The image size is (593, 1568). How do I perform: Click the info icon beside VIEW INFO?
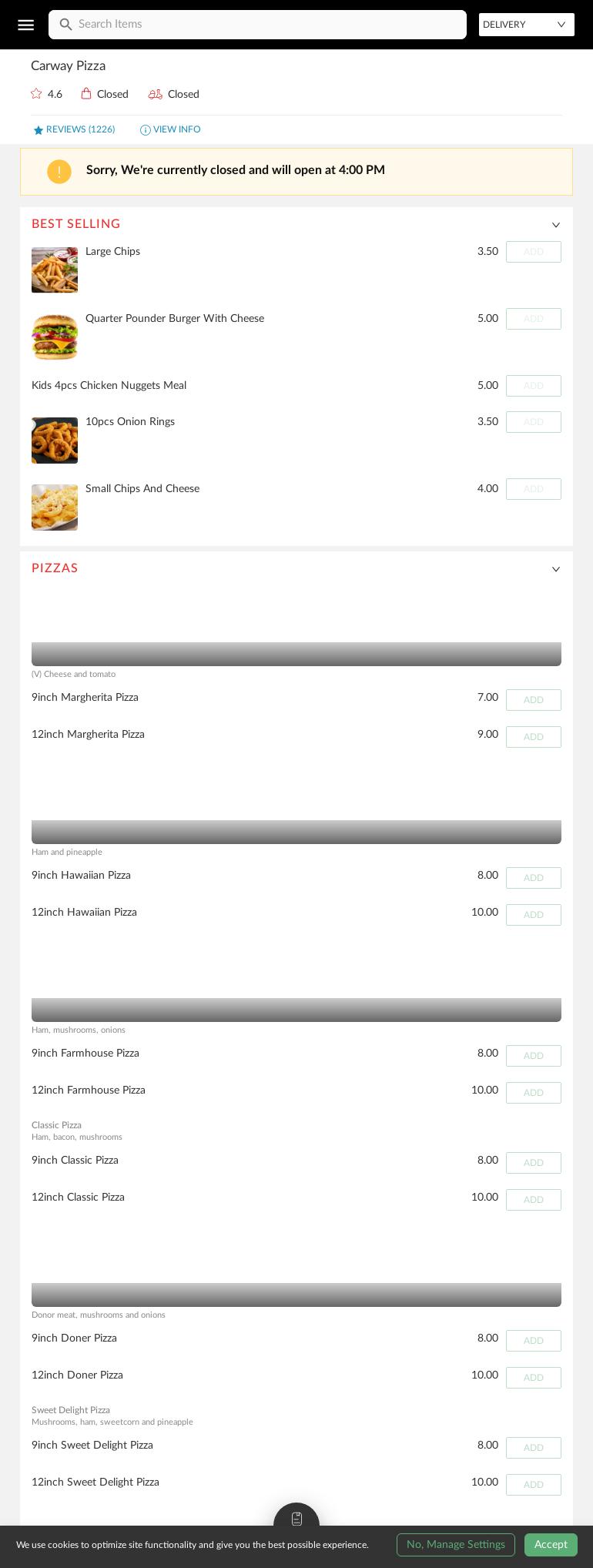coord(145,129)
